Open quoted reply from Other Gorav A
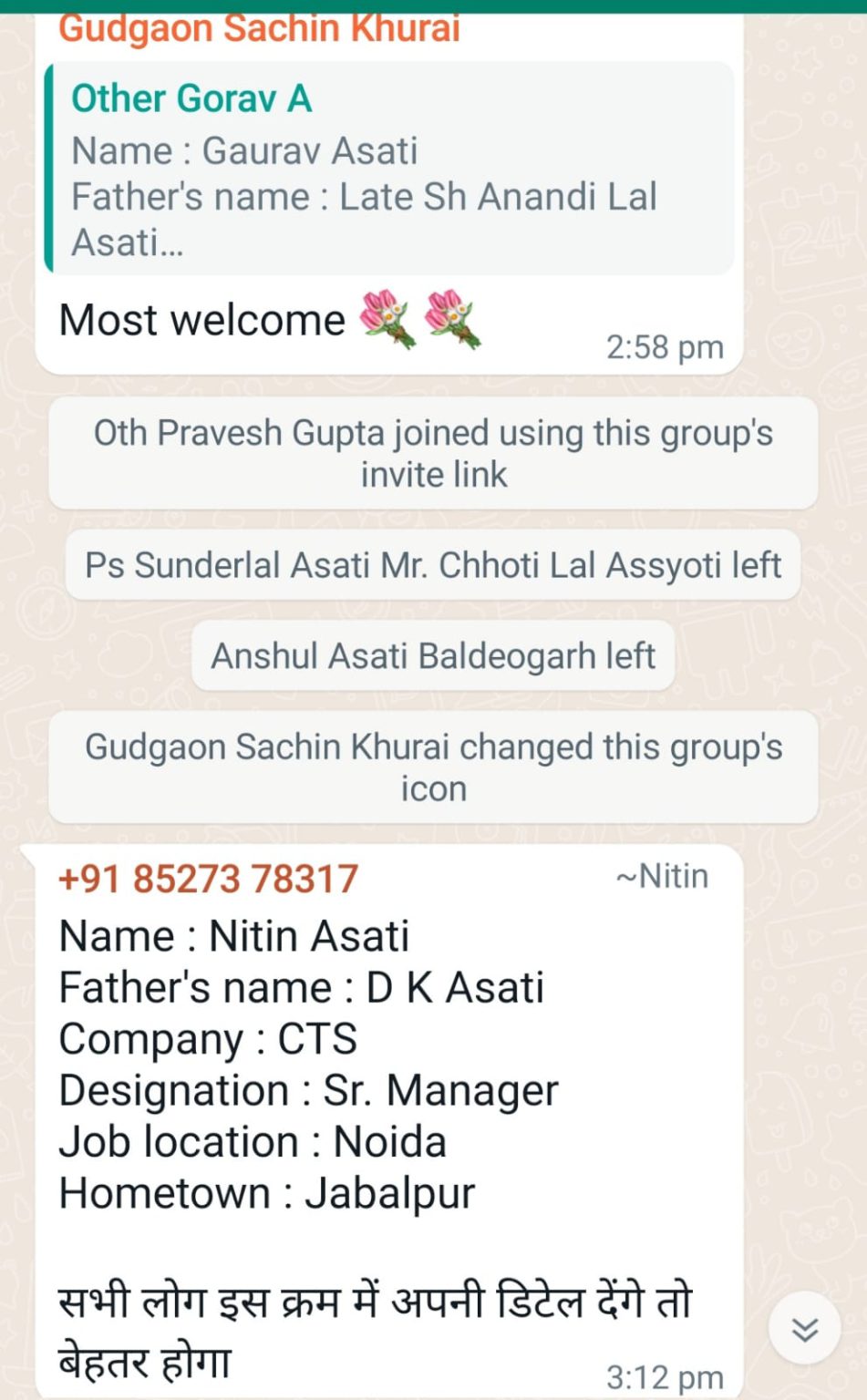Screen dimensions: 867x1400 (389, 169)
